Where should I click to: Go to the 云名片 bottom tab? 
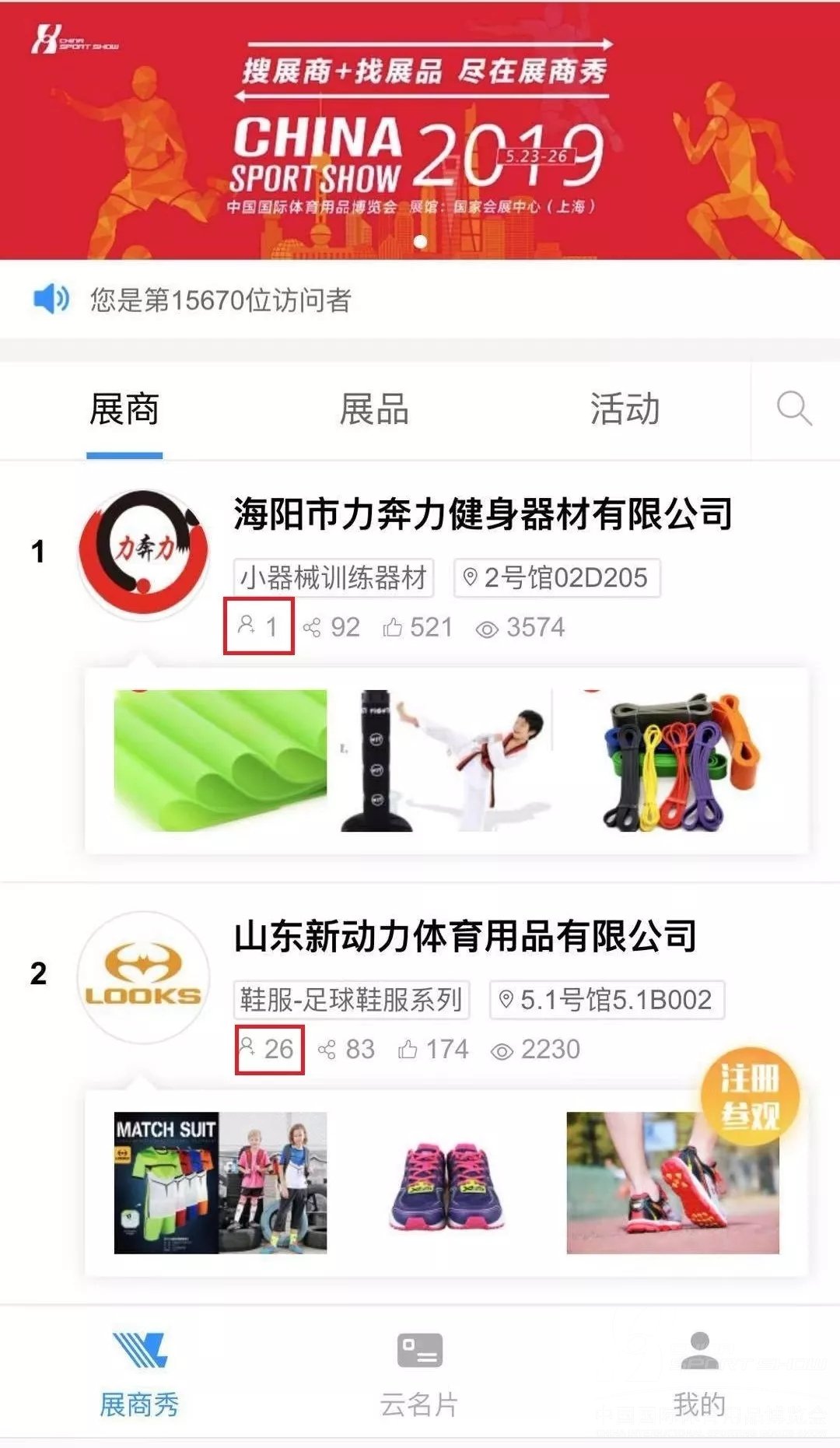click(x=419, y=1374)
